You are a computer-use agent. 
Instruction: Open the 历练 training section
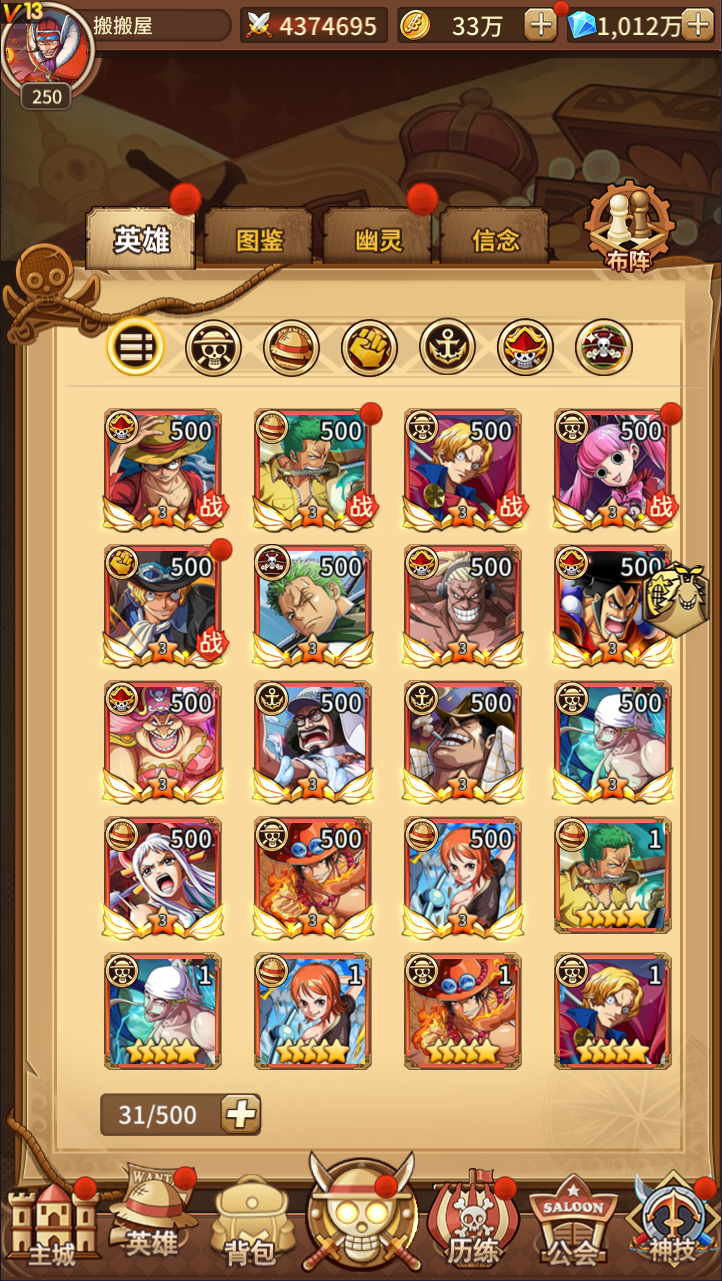point(473,1225)
